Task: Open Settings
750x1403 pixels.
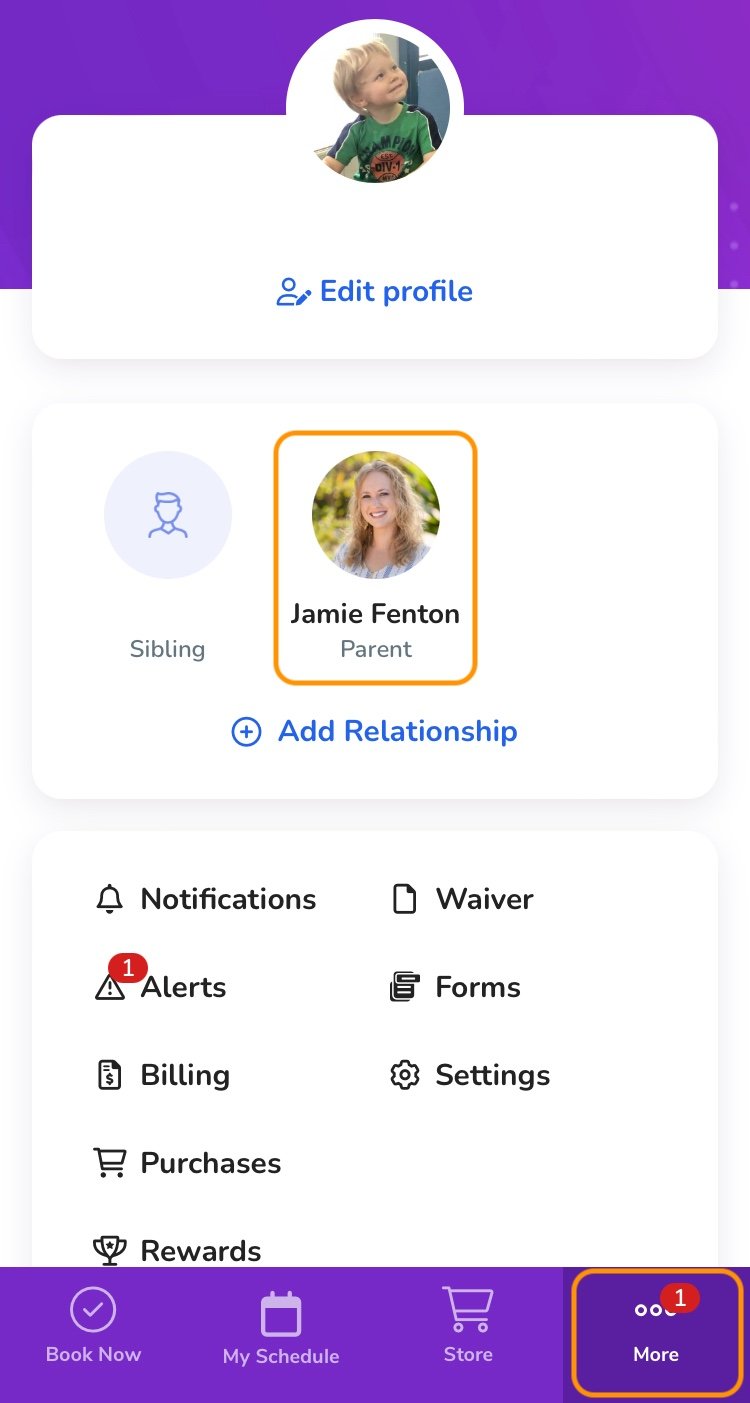Action: [x=469, y=1075]
